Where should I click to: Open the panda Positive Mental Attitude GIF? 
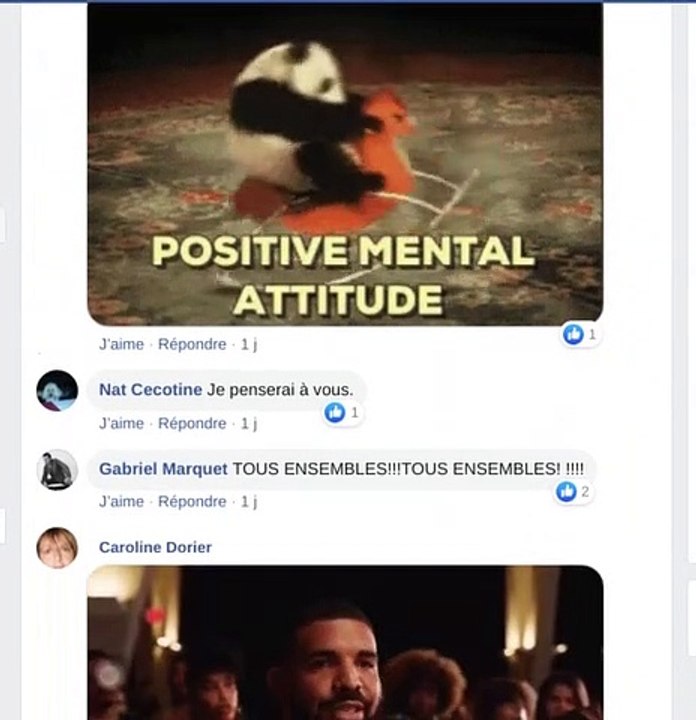tap(344, 165)
